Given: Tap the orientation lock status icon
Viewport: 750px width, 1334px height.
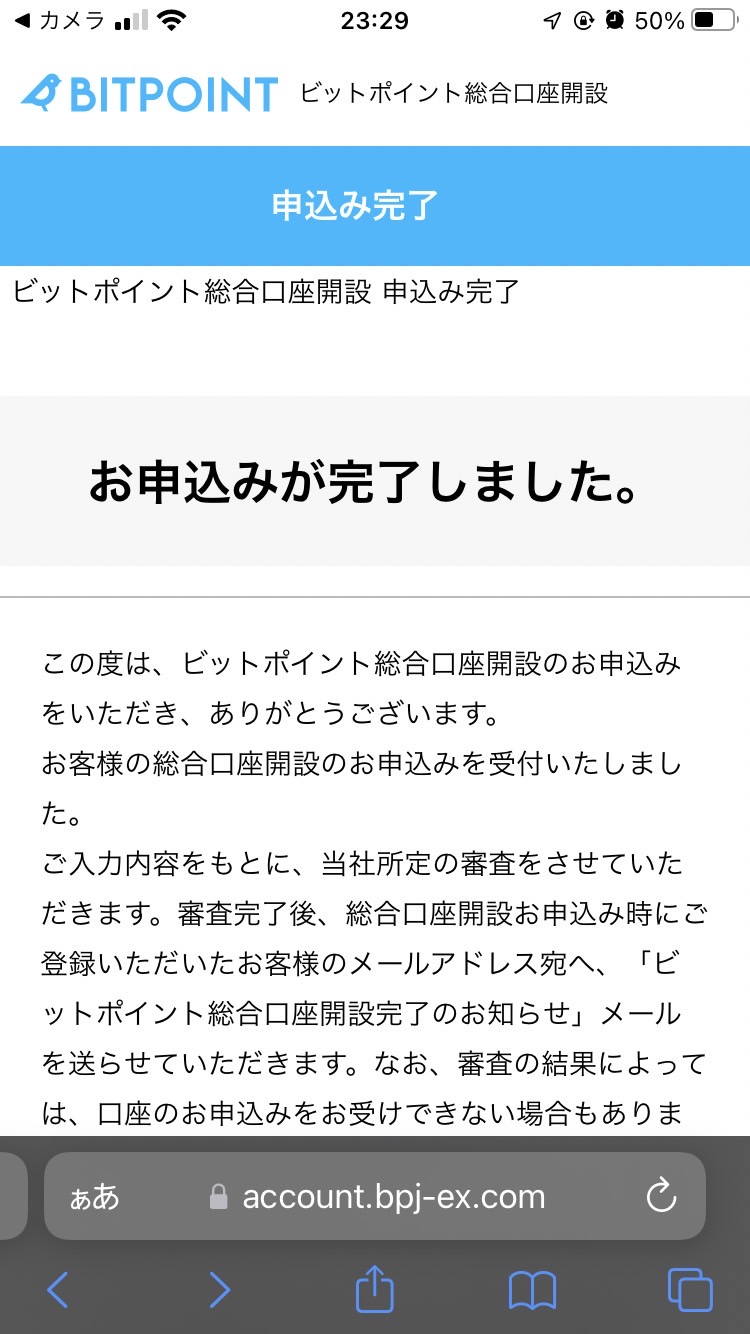Looking at the screenshot, I should 583,18.
